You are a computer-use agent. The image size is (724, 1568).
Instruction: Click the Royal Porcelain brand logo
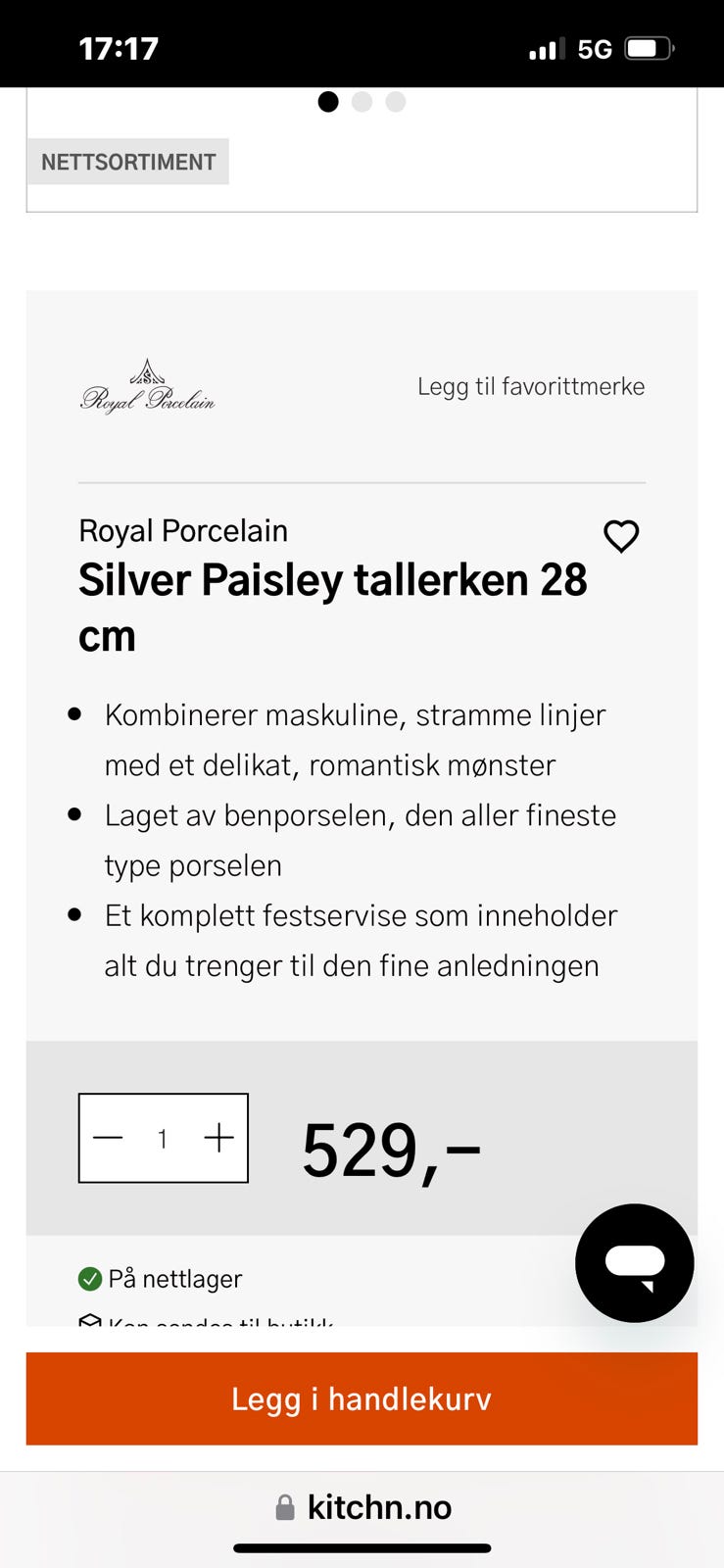pos(147,385)
